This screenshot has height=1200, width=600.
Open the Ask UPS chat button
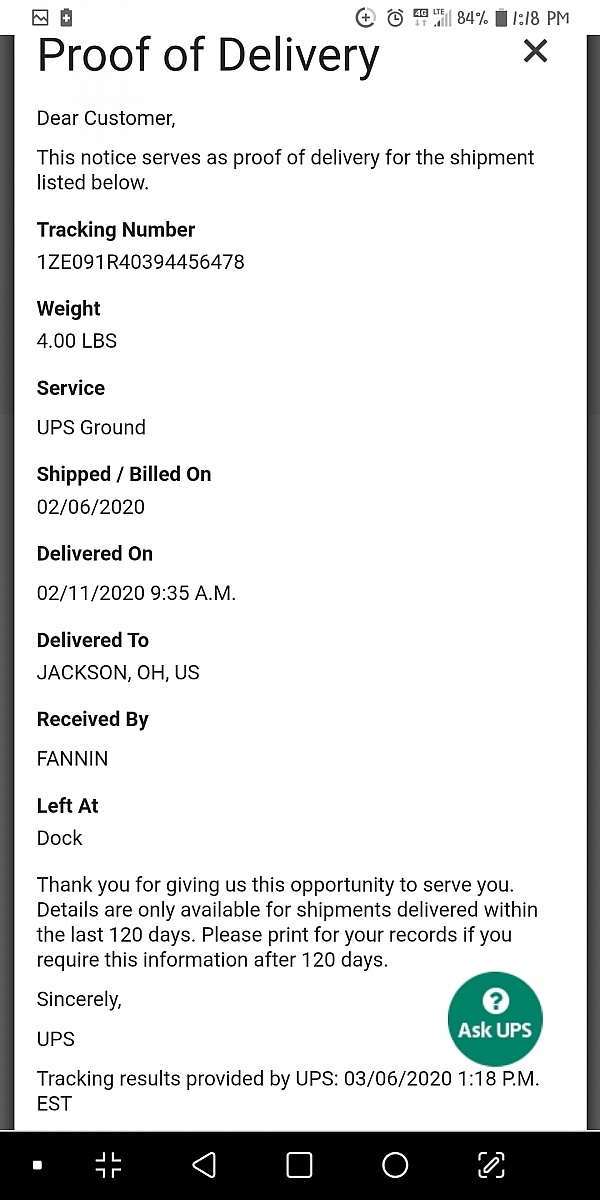click(x=495, y=1019)
